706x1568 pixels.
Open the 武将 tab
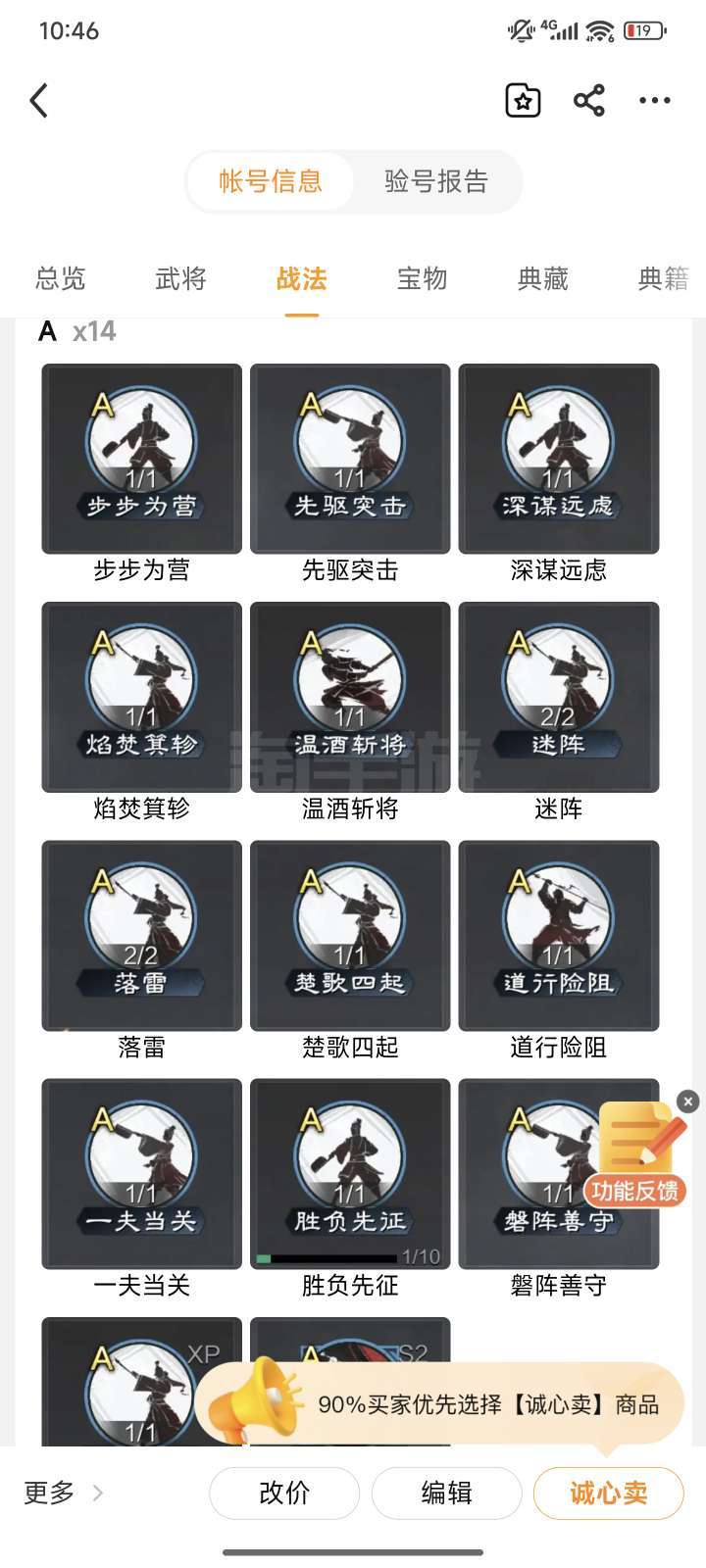pos(181,279)
